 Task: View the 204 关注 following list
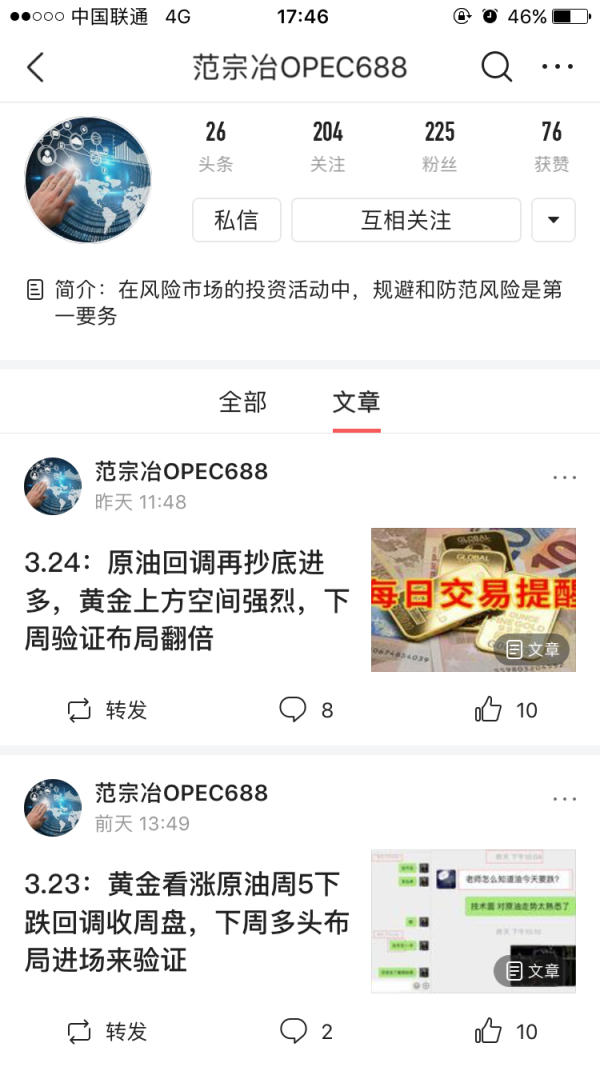tap(327, 146)
